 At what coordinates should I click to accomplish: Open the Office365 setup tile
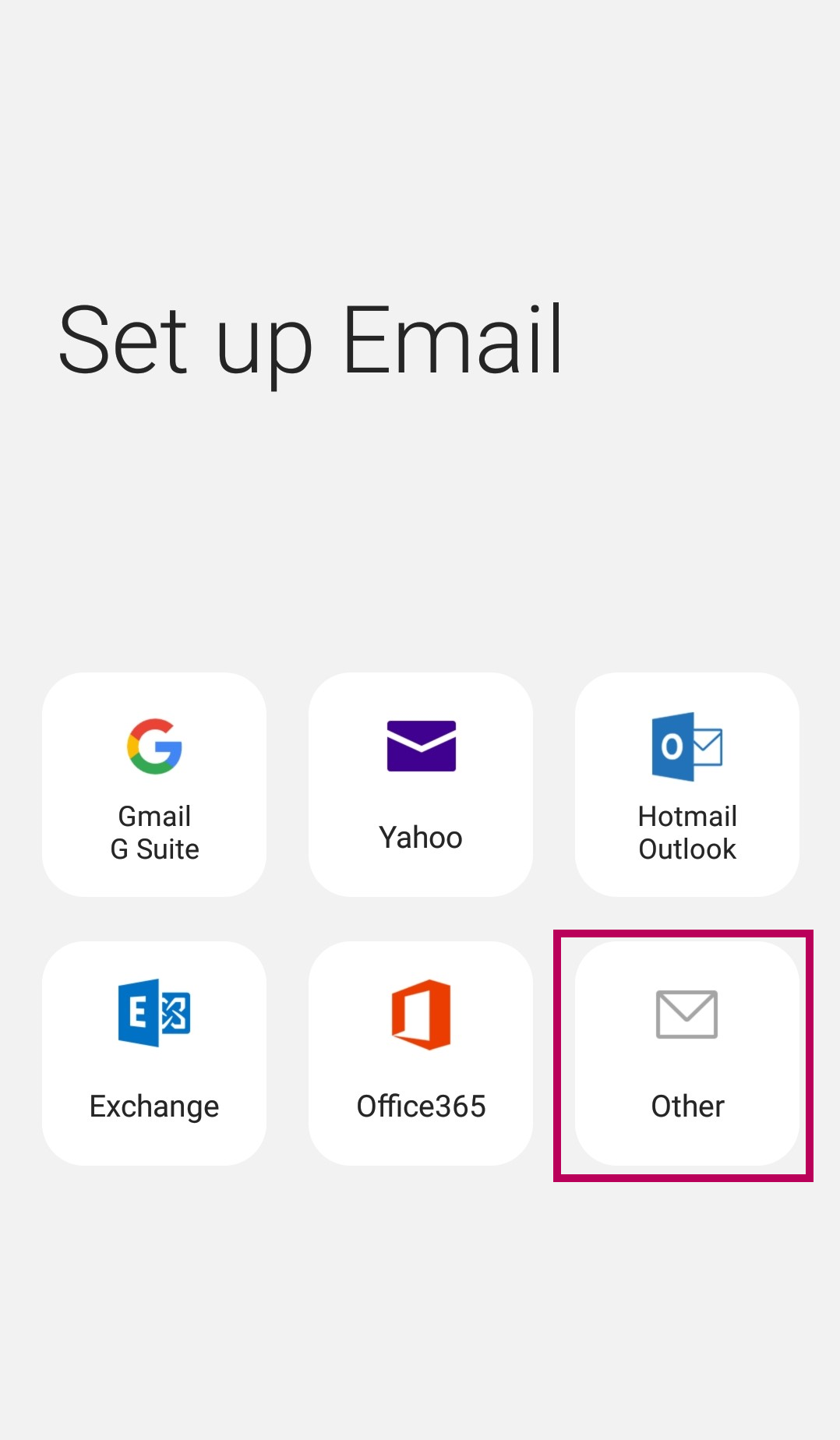pyautogui.click(x=420, y=1052)
